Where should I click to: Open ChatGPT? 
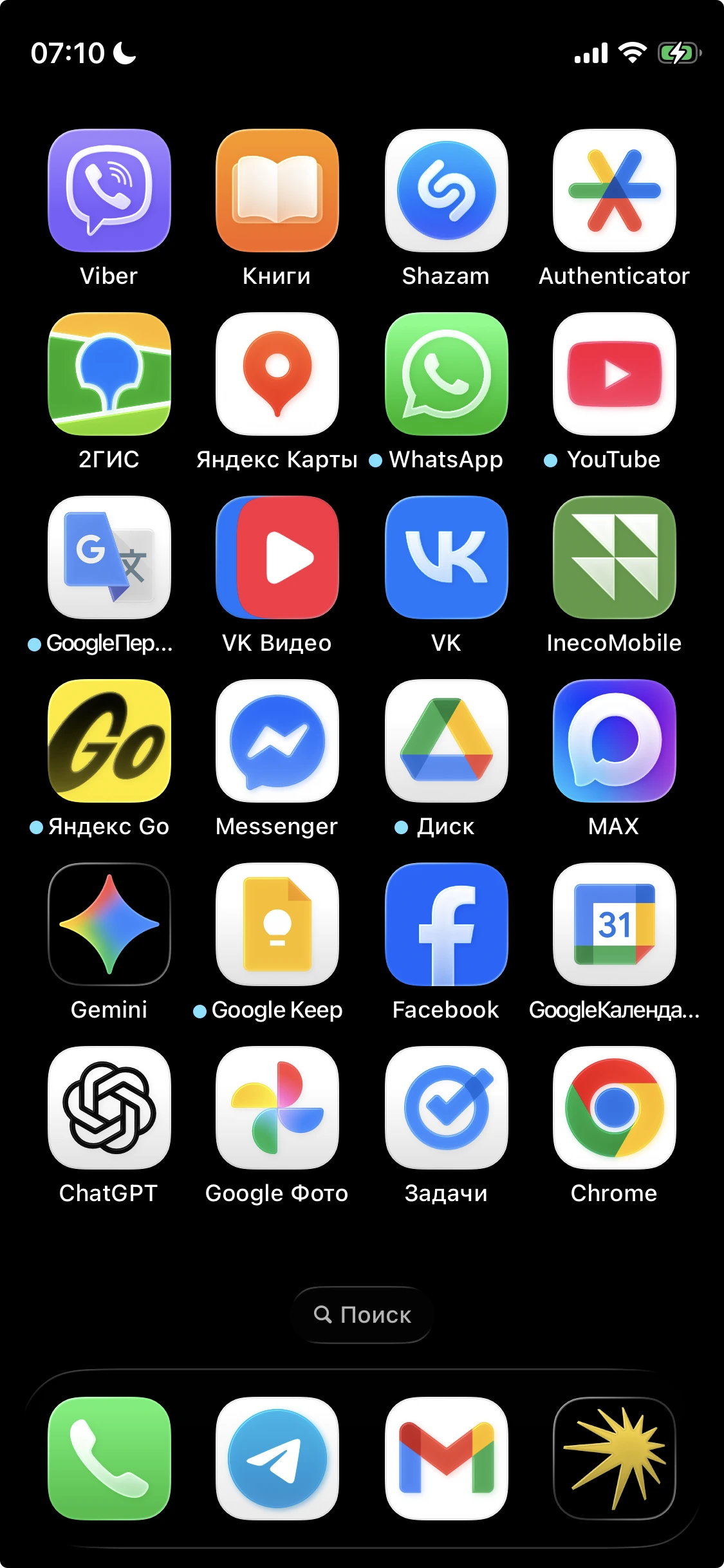[x=109, y=1108]
